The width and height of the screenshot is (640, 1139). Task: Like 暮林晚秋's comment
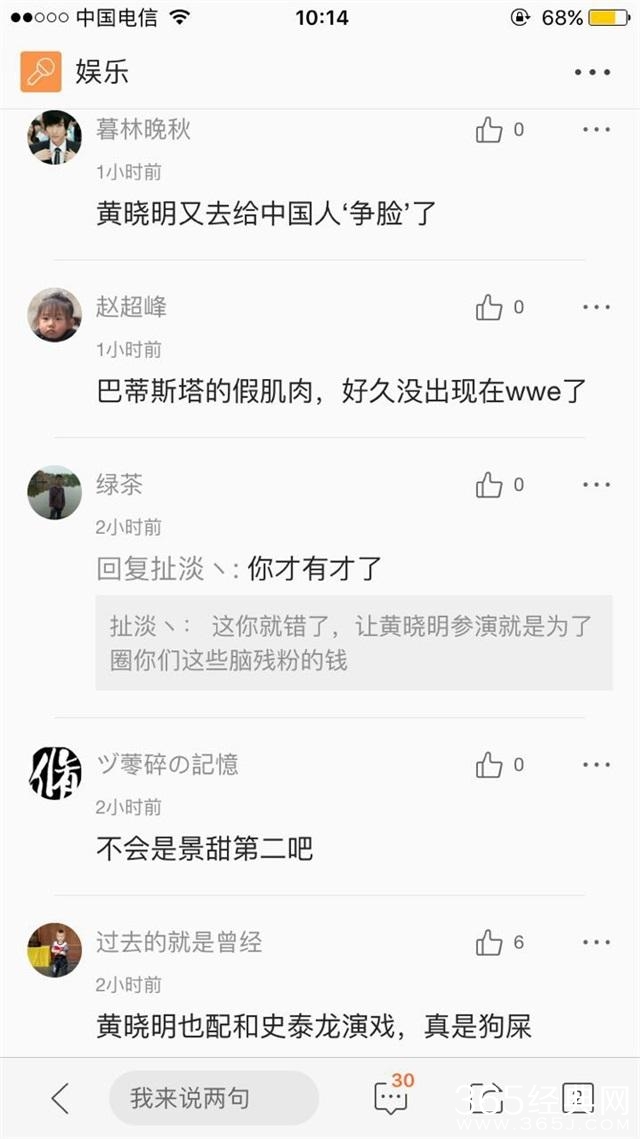coord(489,130)
